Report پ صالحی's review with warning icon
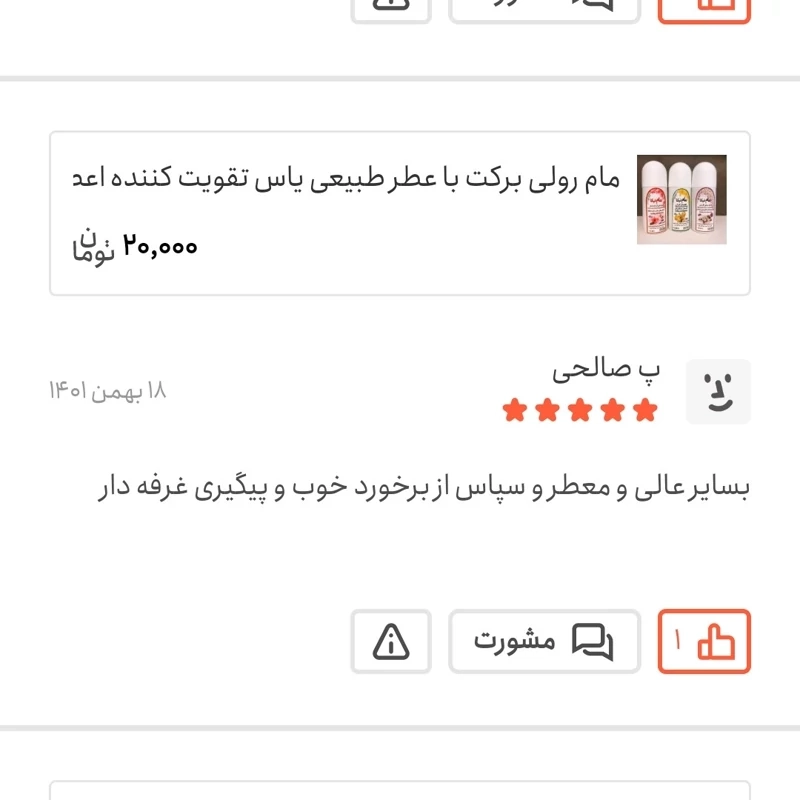The image size is (800, 800). click(391, 641)
